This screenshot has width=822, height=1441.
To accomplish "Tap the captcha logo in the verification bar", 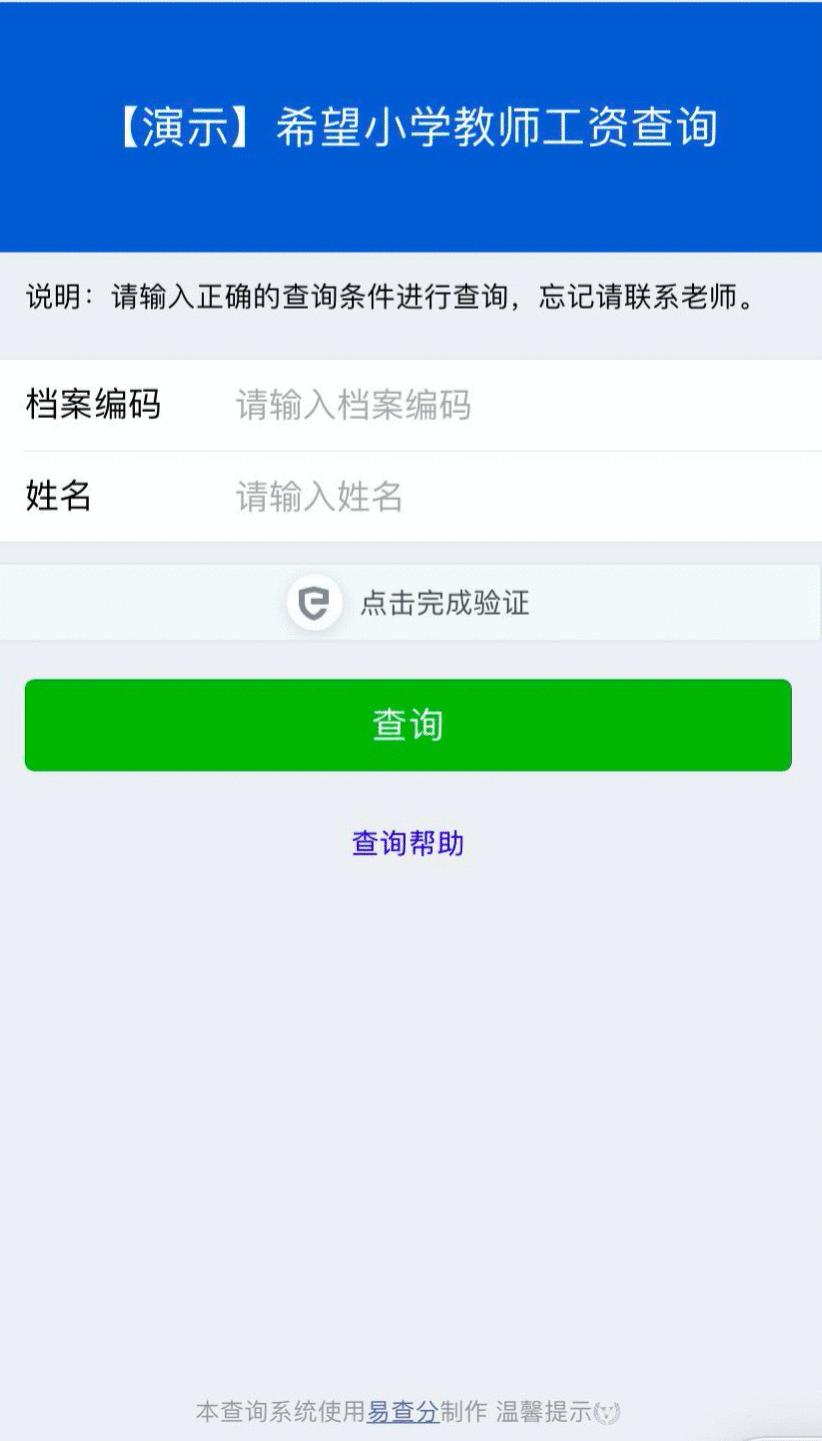I will [x=313, y=603].
